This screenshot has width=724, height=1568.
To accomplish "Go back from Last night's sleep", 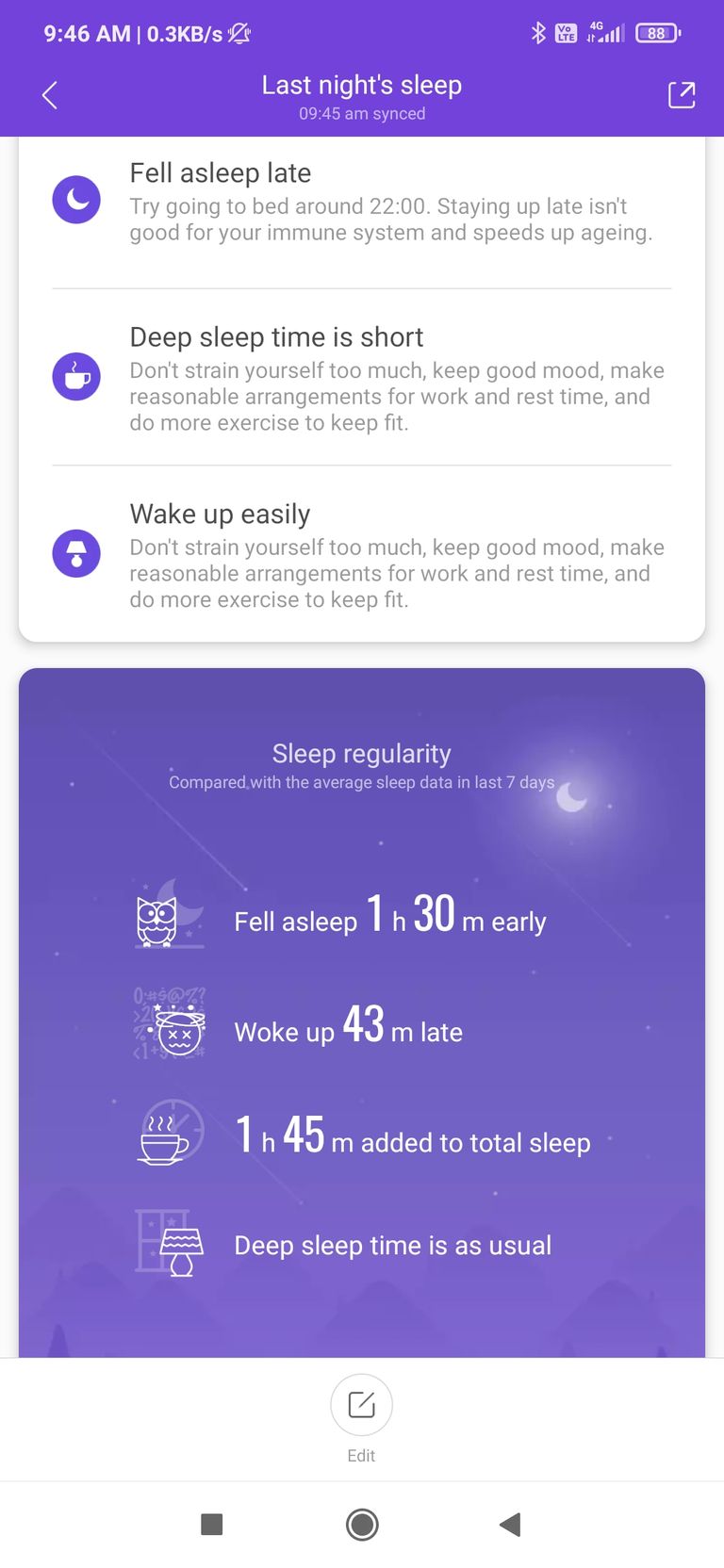I will 50,95.
